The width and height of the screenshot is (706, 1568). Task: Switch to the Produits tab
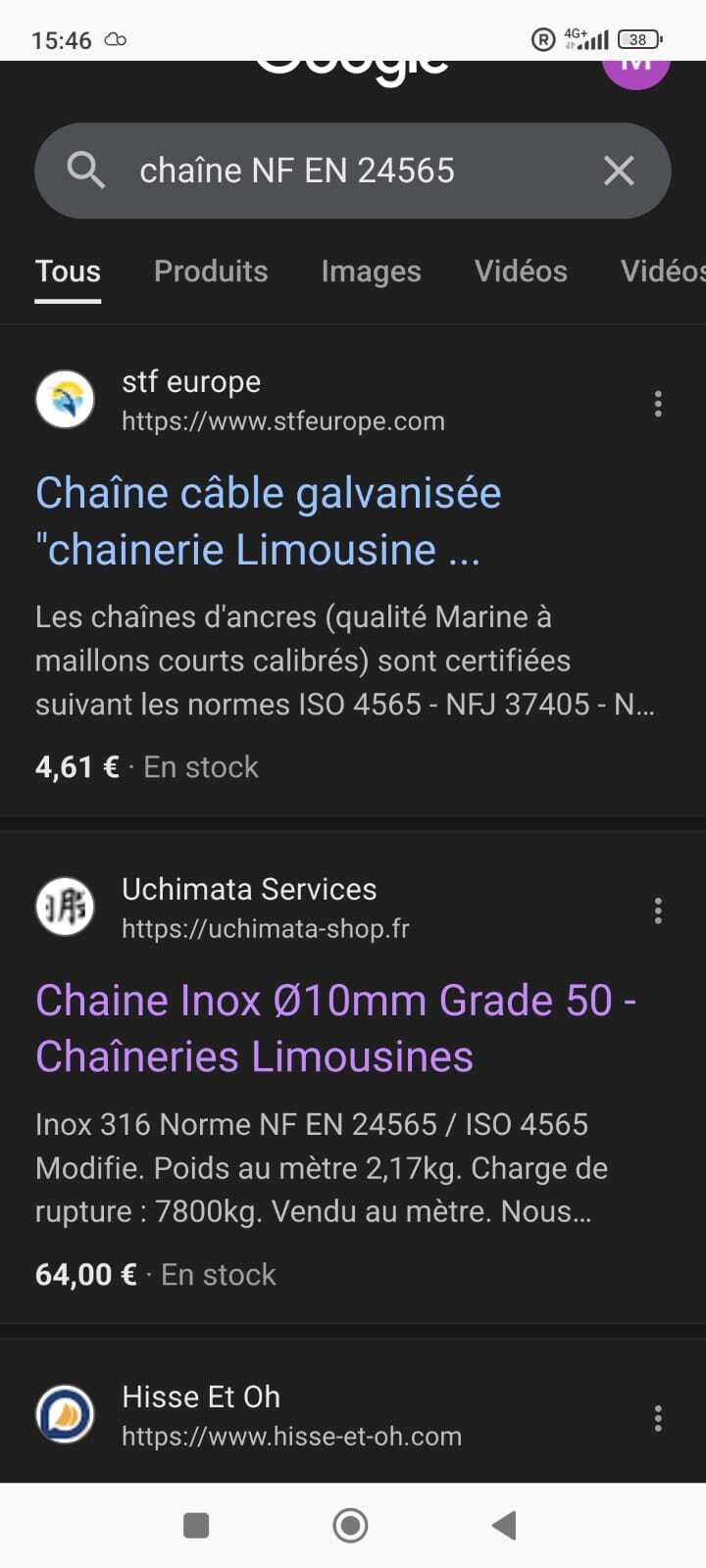[x=211, y=271]
